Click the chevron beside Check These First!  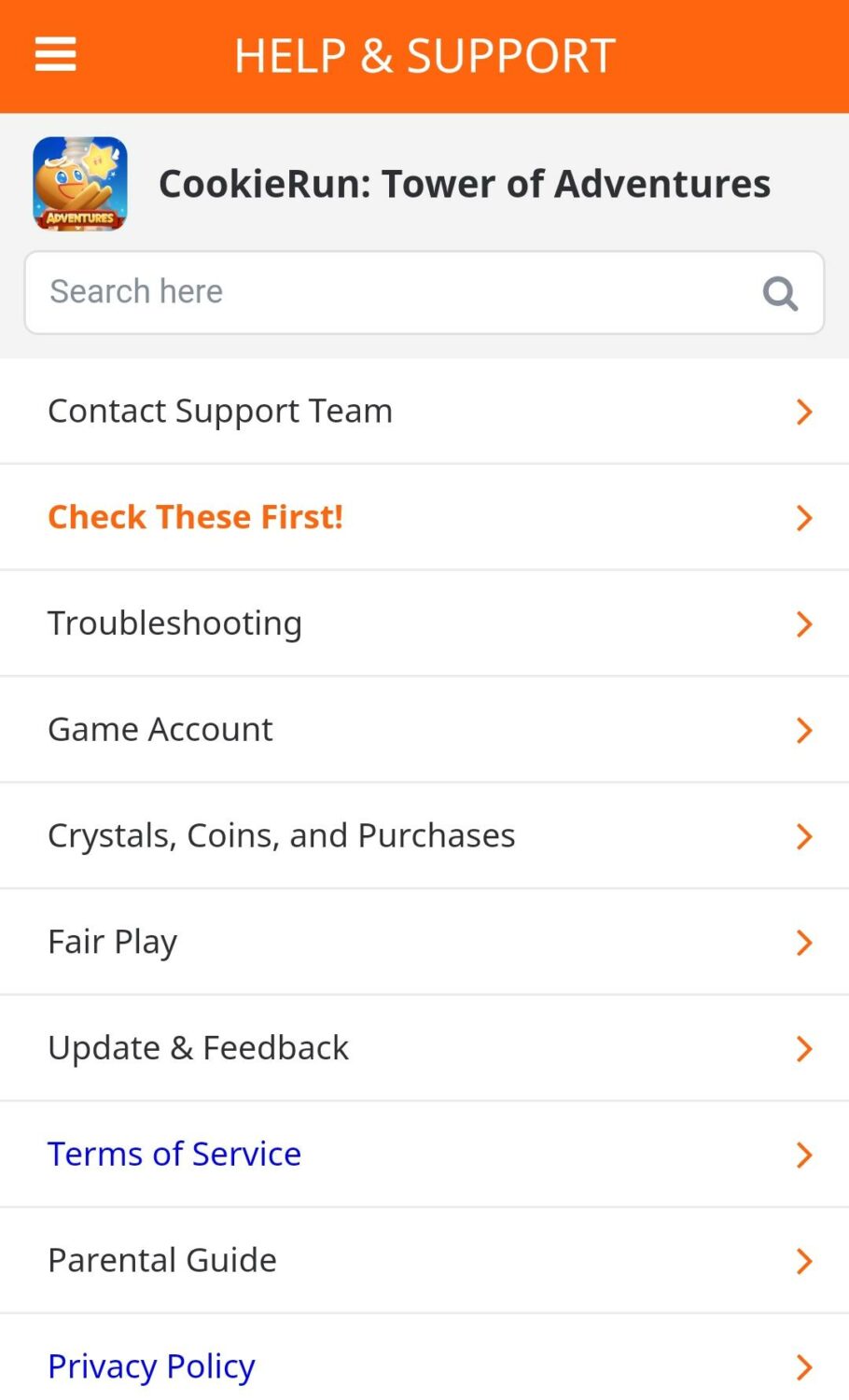coord(803,517)
